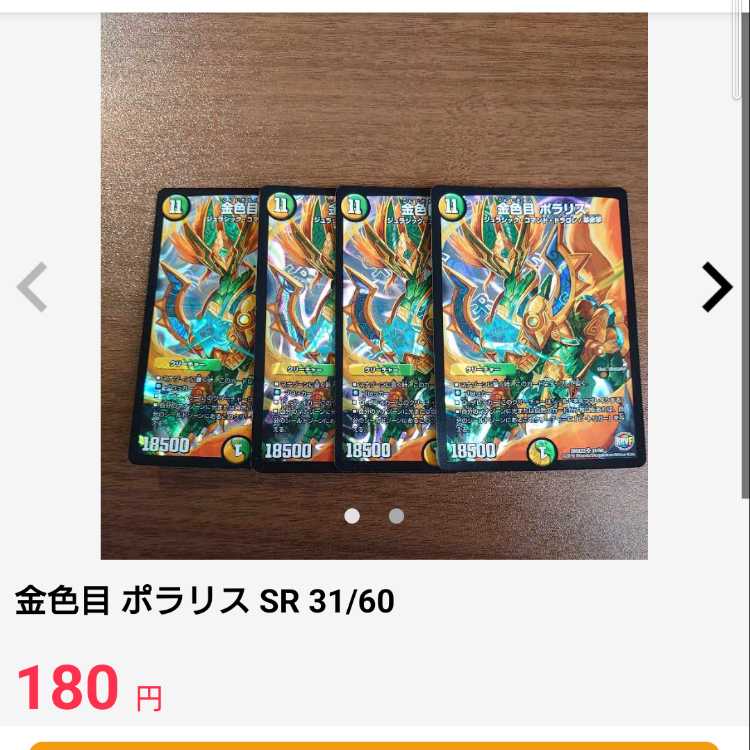Go to the previous product photo
This screenshot has width=750, height=750.
32,288
